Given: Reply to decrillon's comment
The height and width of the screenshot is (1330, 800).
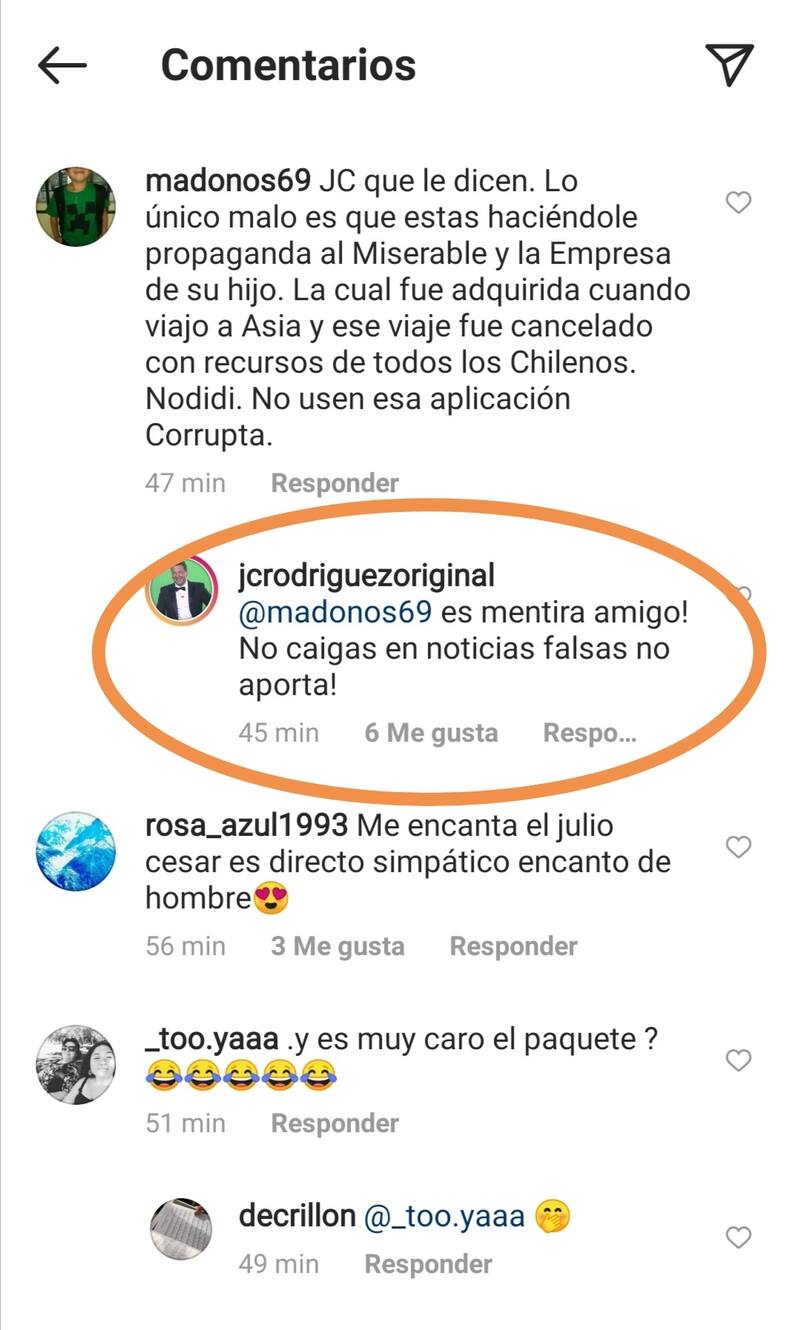Looking at the screenshot, I should (x=428, y=1264).
